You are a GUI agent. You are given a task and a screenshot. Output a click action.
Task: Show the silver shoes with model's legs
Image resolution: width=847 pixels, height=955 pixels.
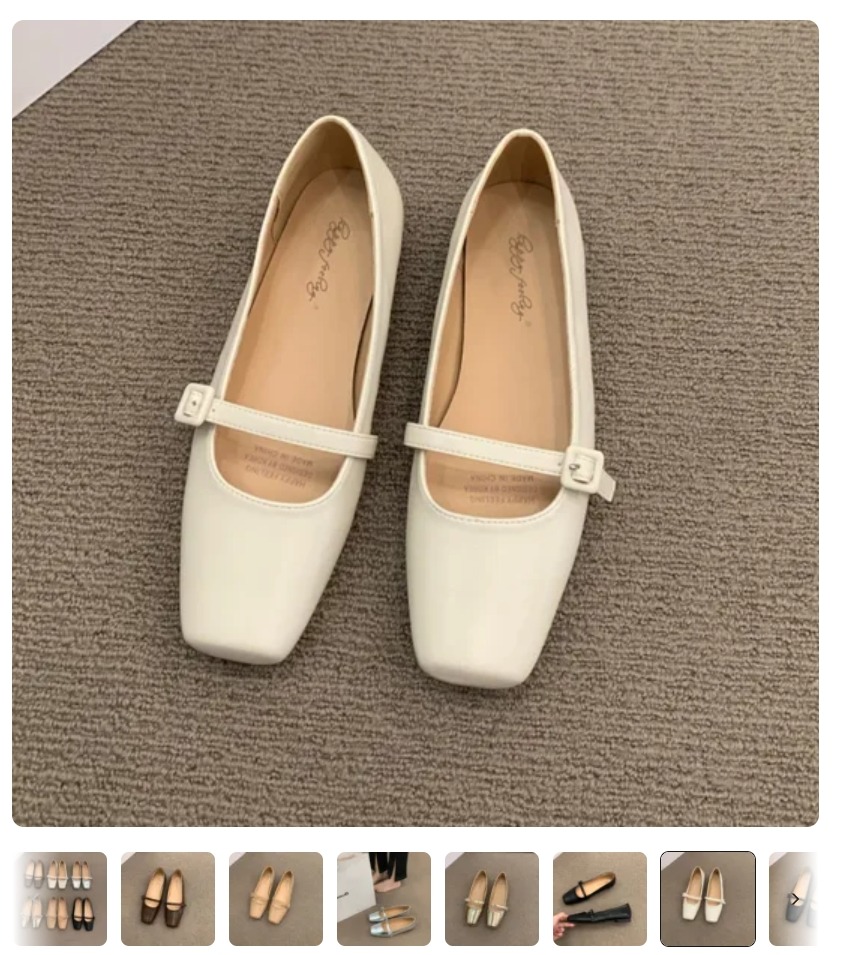point(384,898)
